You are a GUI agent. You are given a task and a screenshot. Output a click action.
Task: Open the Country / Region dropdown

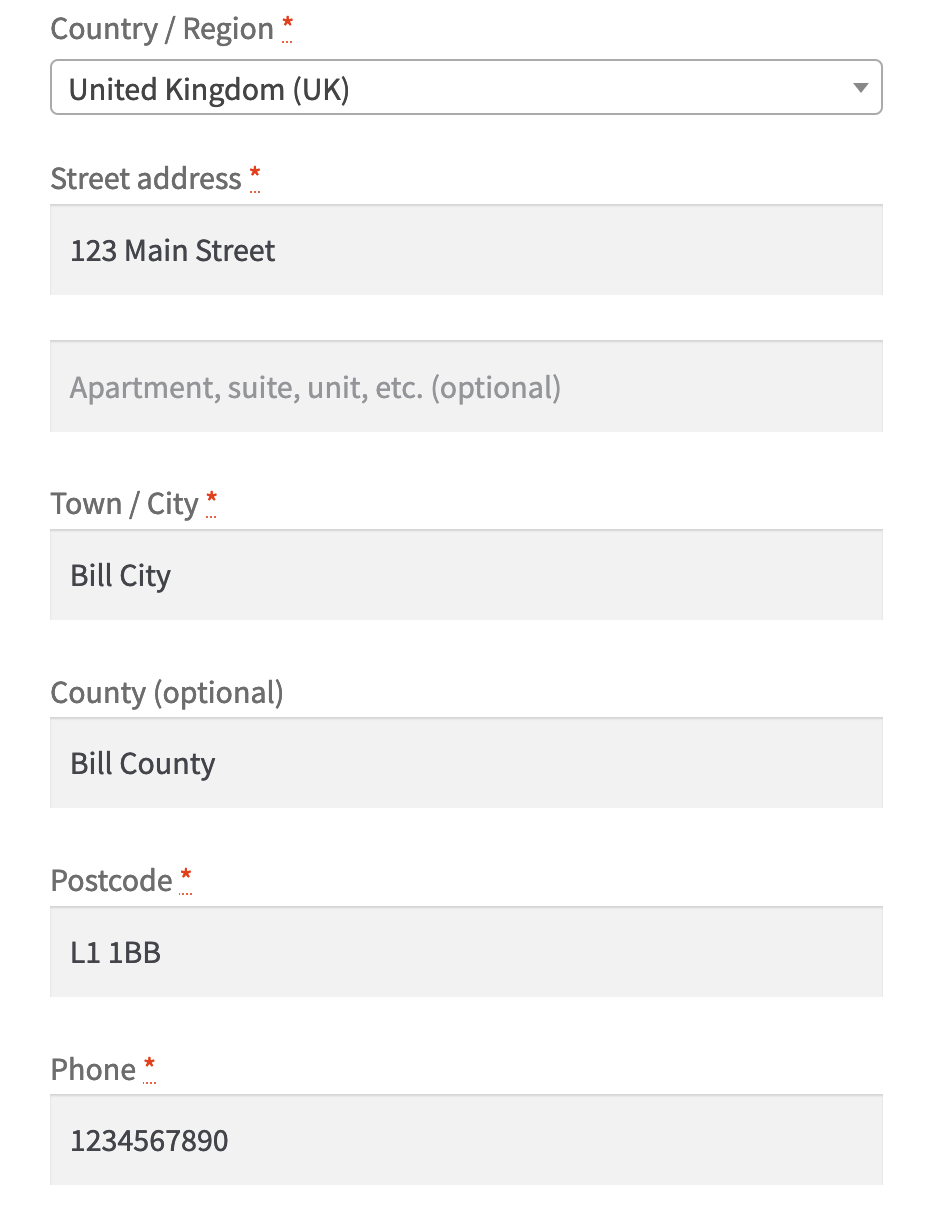click(466, 89)
